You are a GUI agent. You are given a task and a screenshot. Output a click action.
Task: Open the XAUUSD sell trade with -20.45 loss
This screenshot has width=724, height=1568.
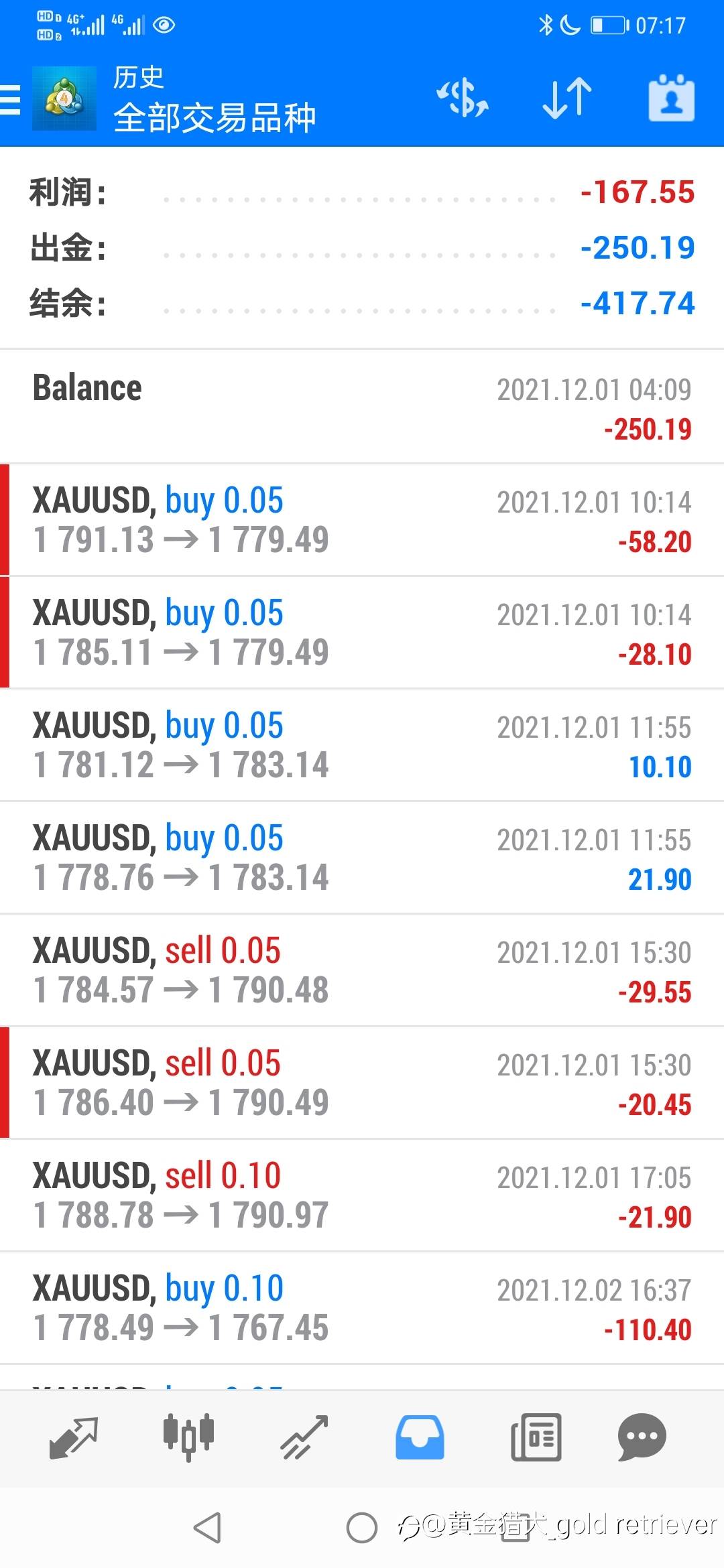pos(362,1082)
